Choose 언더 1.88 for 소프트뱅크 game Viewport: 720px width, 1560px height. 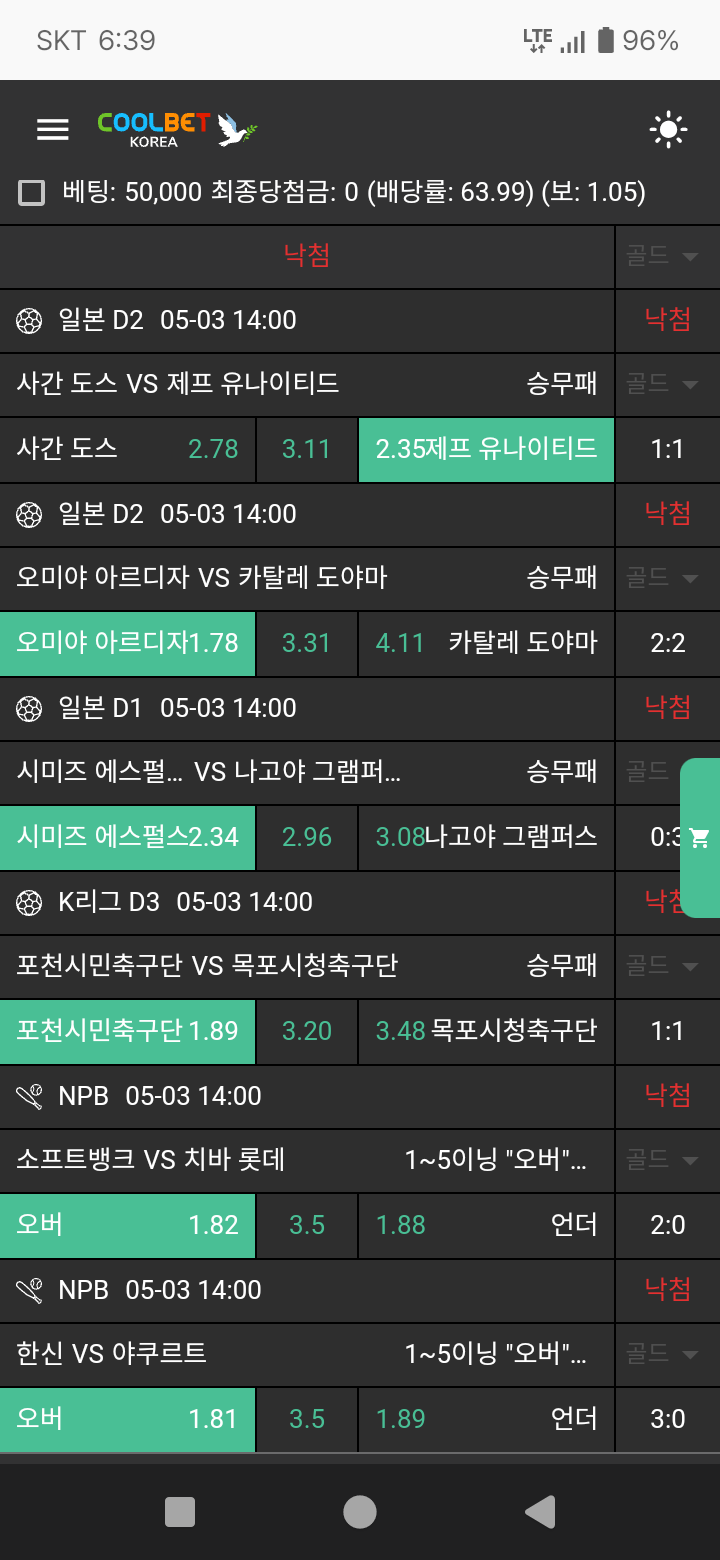coord(486,1225)
